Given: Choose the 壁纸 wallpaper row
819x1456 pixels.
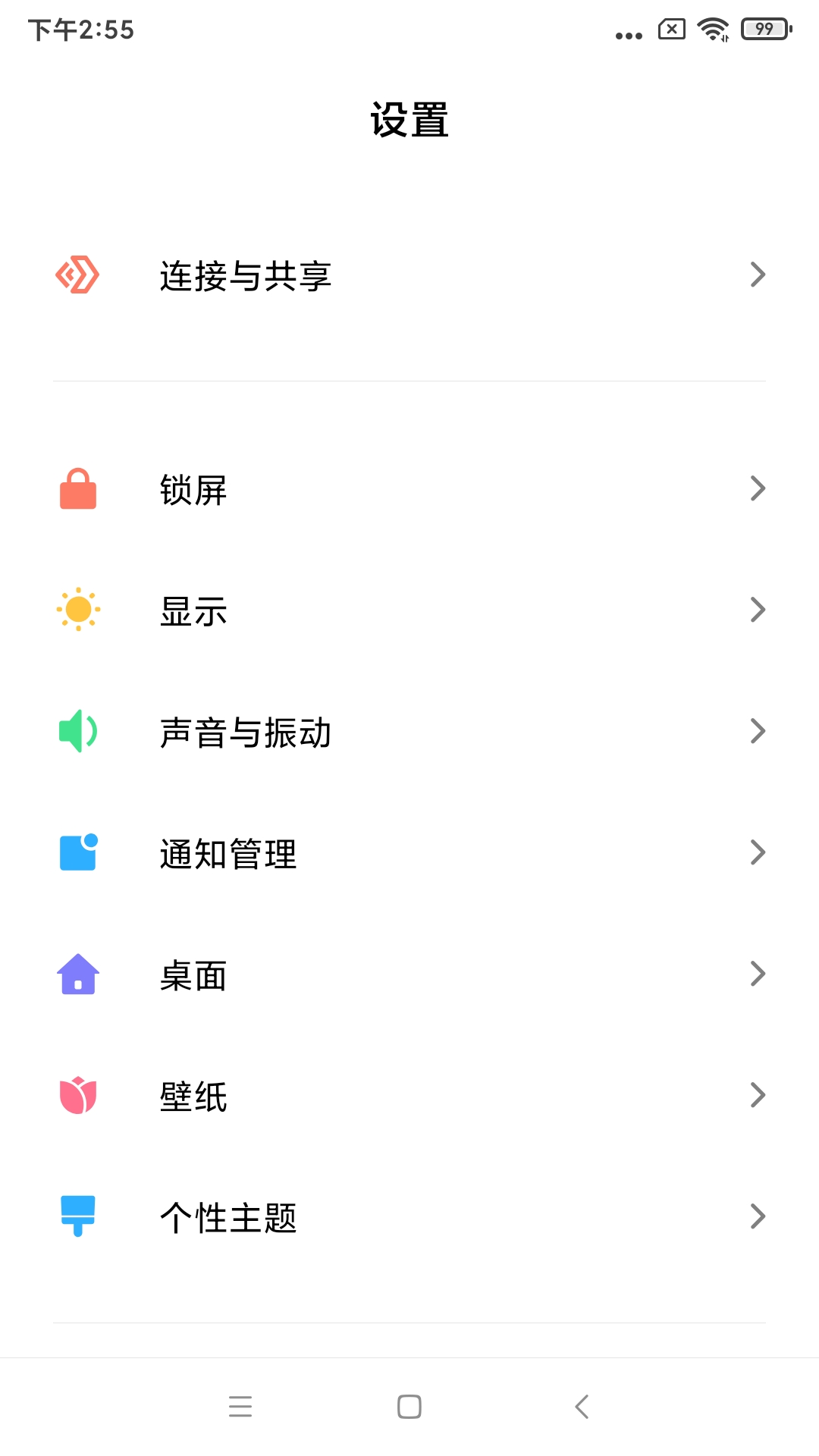Looking at the screenshot, I should (194, 1096).
